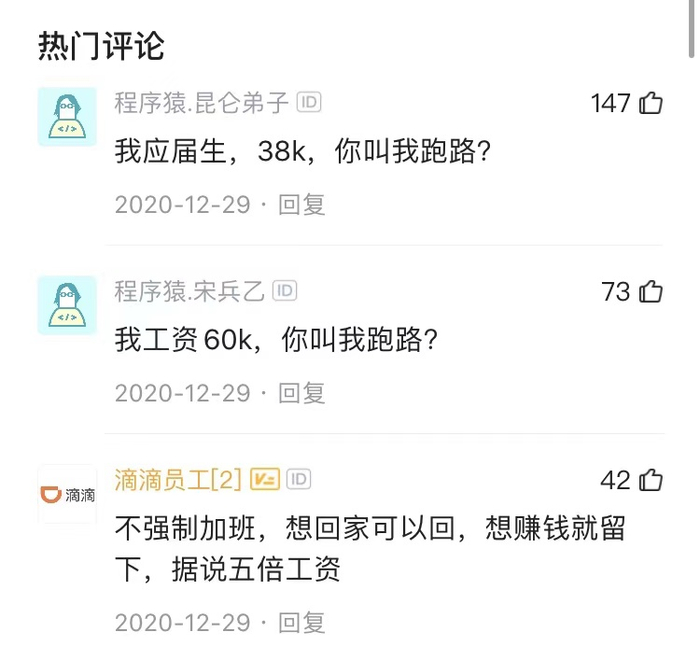Reply to the 工资60k comment
This screenshot has width=700, height=648.
[302, 393]
